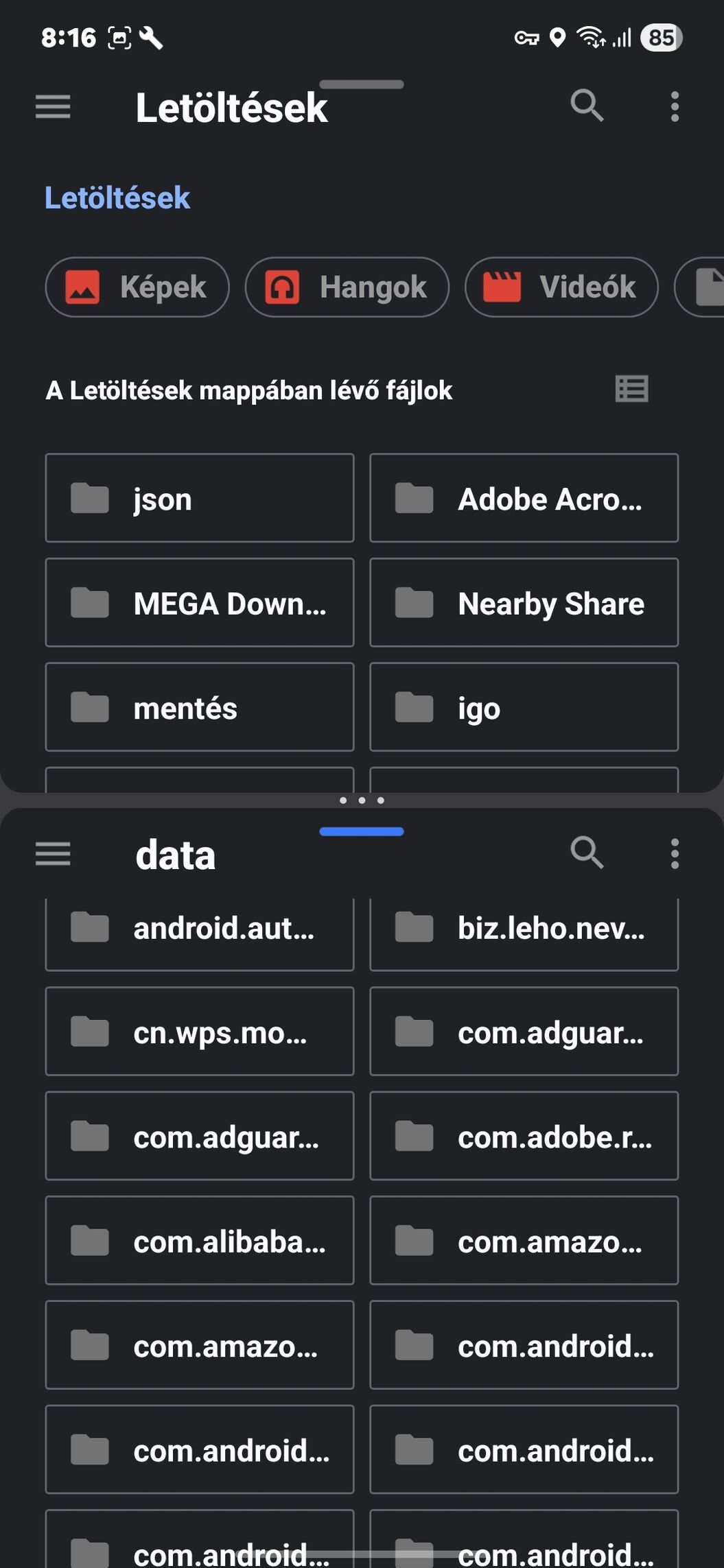Tap search icon in data window

[587, 853]
